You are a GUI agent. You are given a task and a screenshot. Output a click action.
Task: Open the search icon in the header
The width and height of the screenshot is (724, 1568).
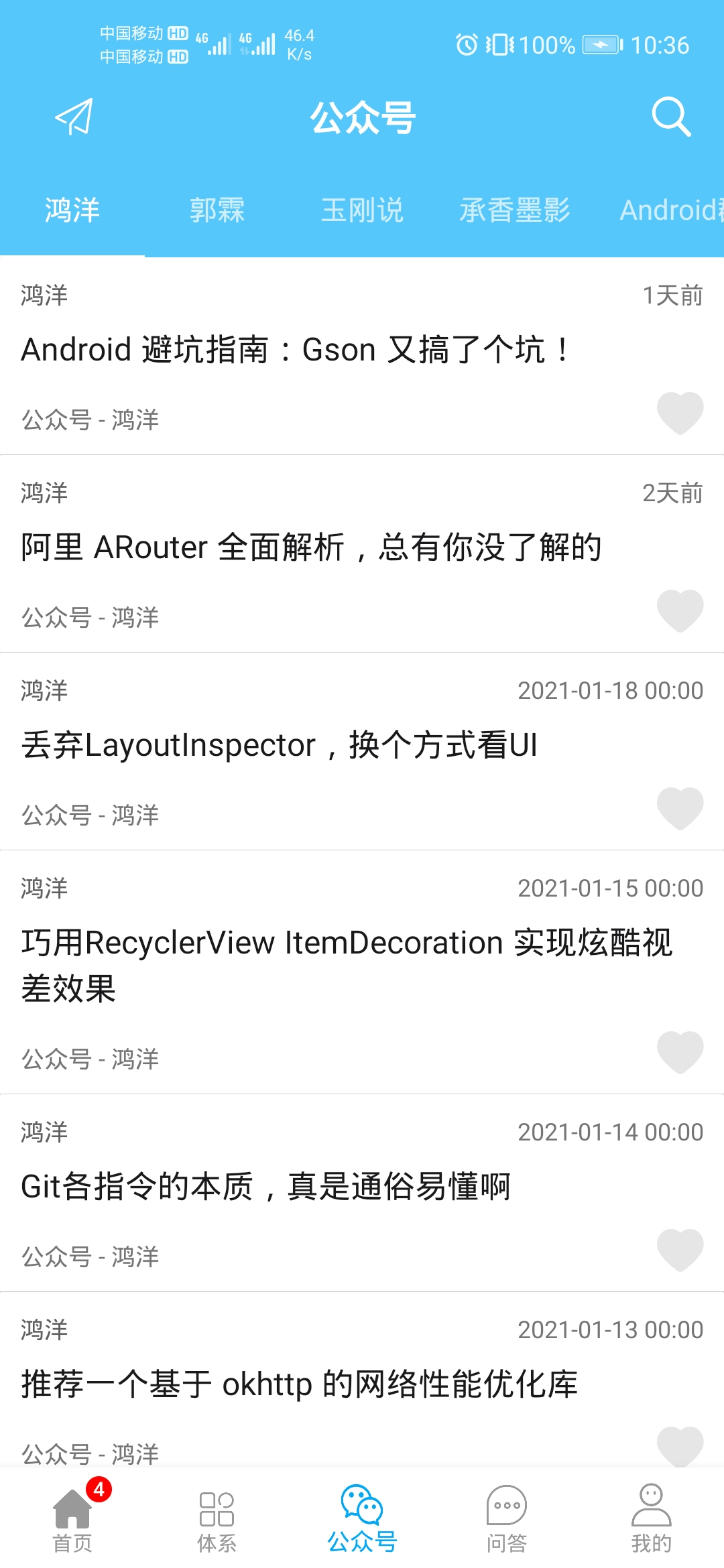[x=671, y=117]
